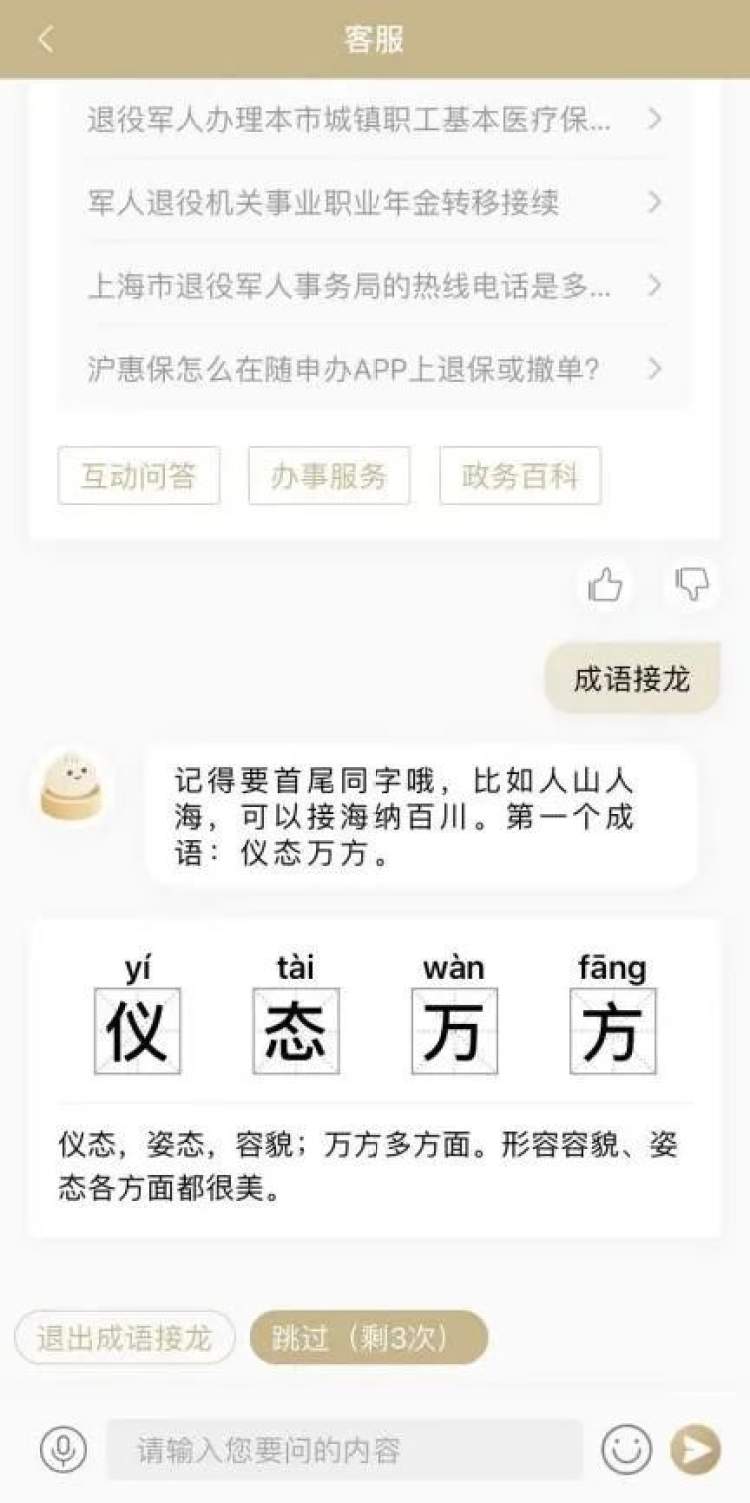Open the emoji picker

click(x=627, y=1449)
